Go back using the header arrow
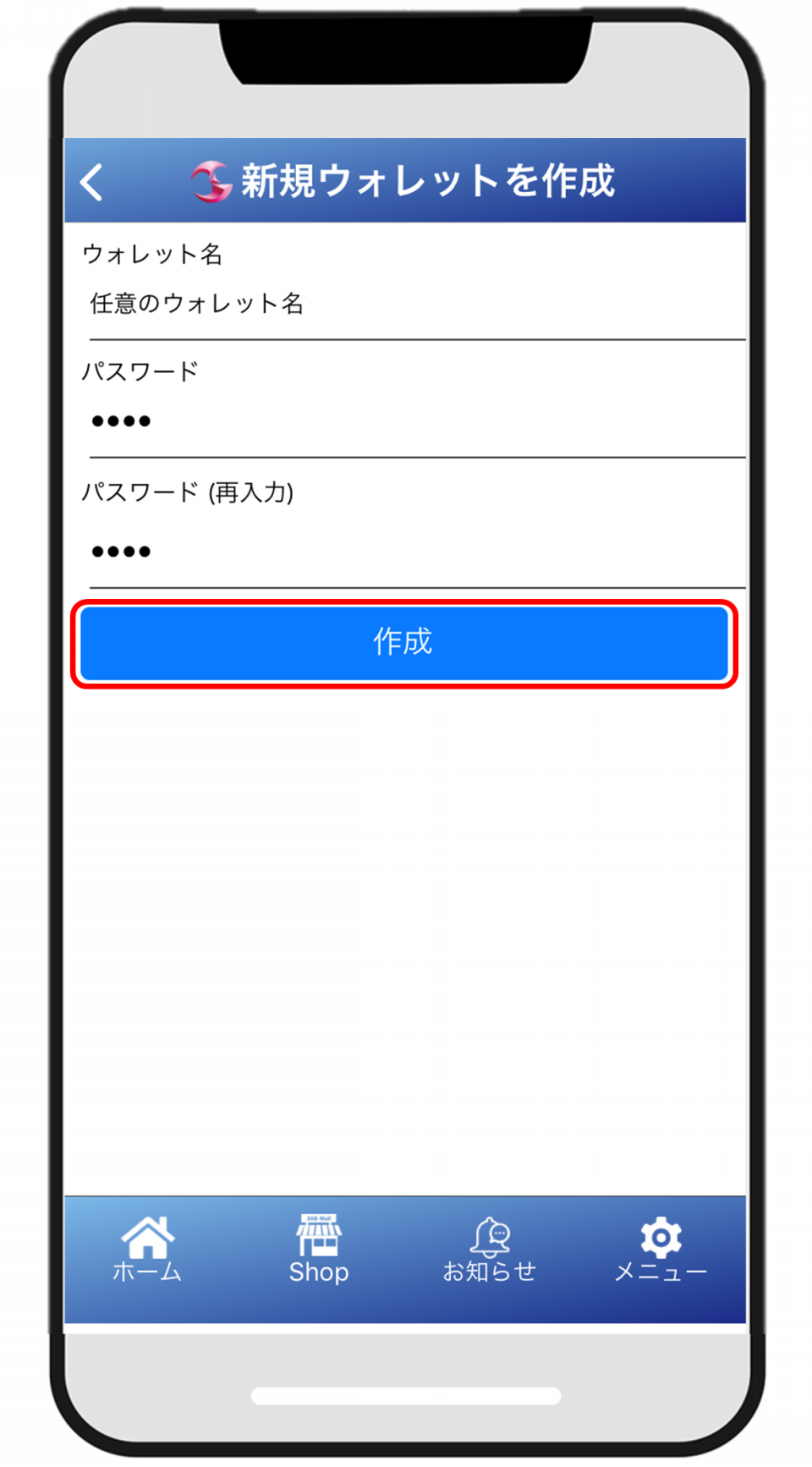The height and width of the screenshot is (1467, 812). point(91,182)
